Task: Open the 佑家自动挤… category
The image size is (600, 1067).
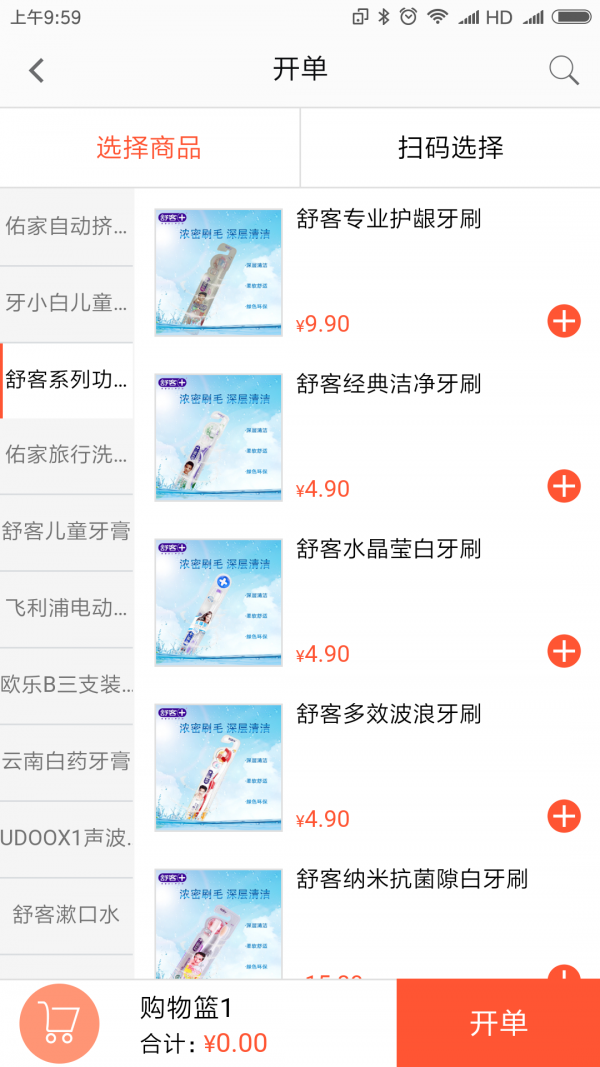Action: coord(67,226)
